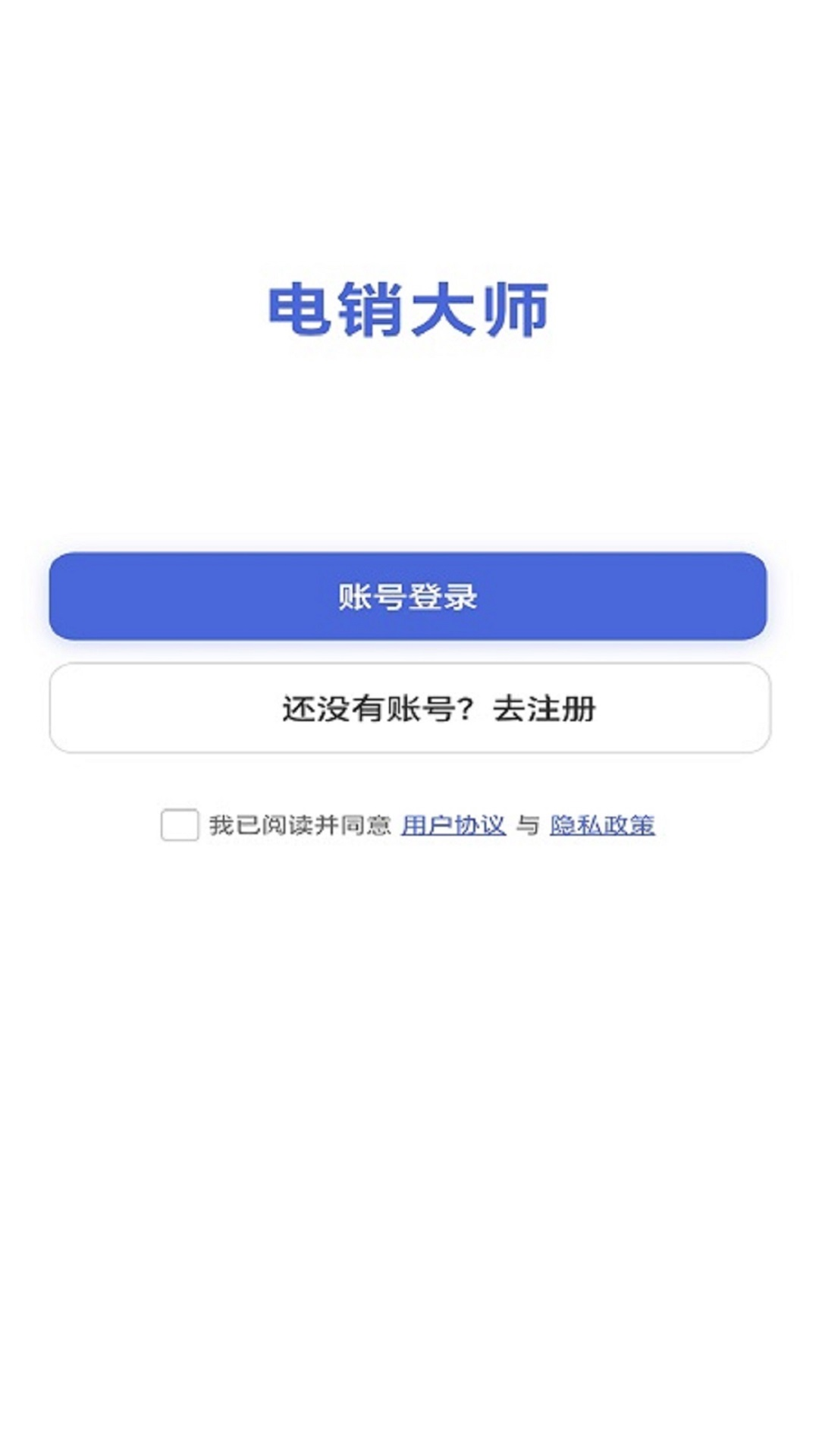This screenshot has height=1456, width=819.
Task: Choose the registration option
Action: (409, 708)
